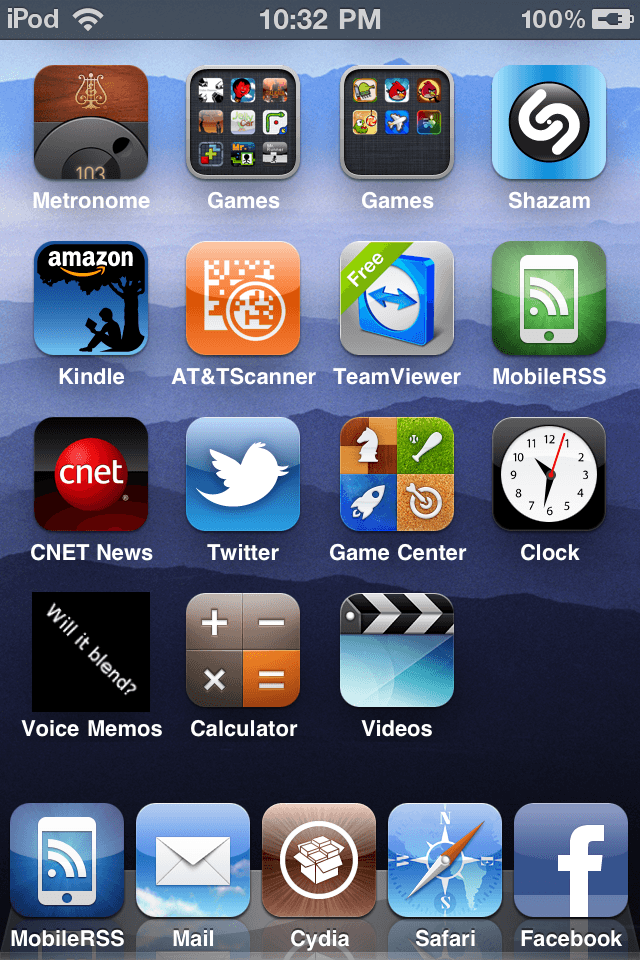Open the Metronome app

click(91, 123)
